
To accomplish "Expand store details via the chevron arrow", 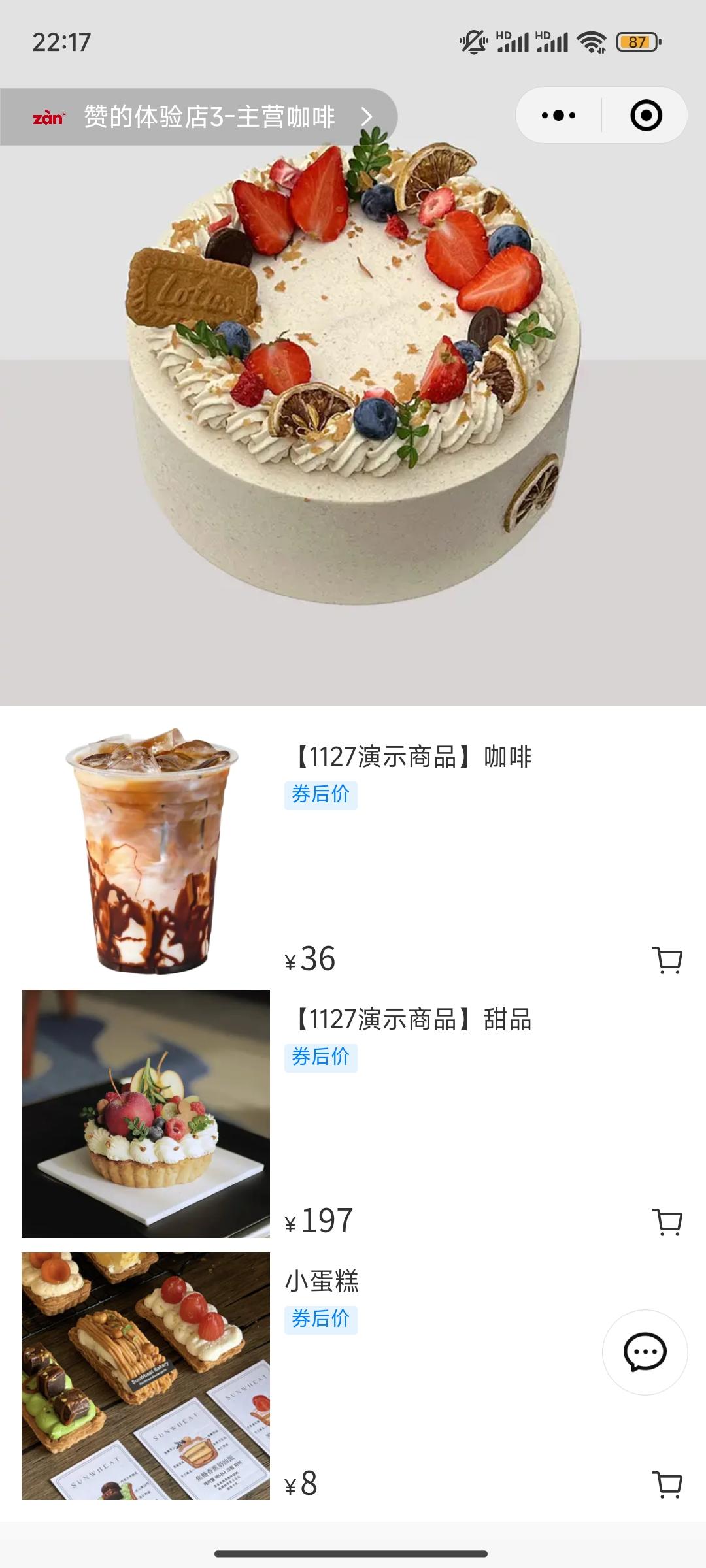I will pos(366,116).
